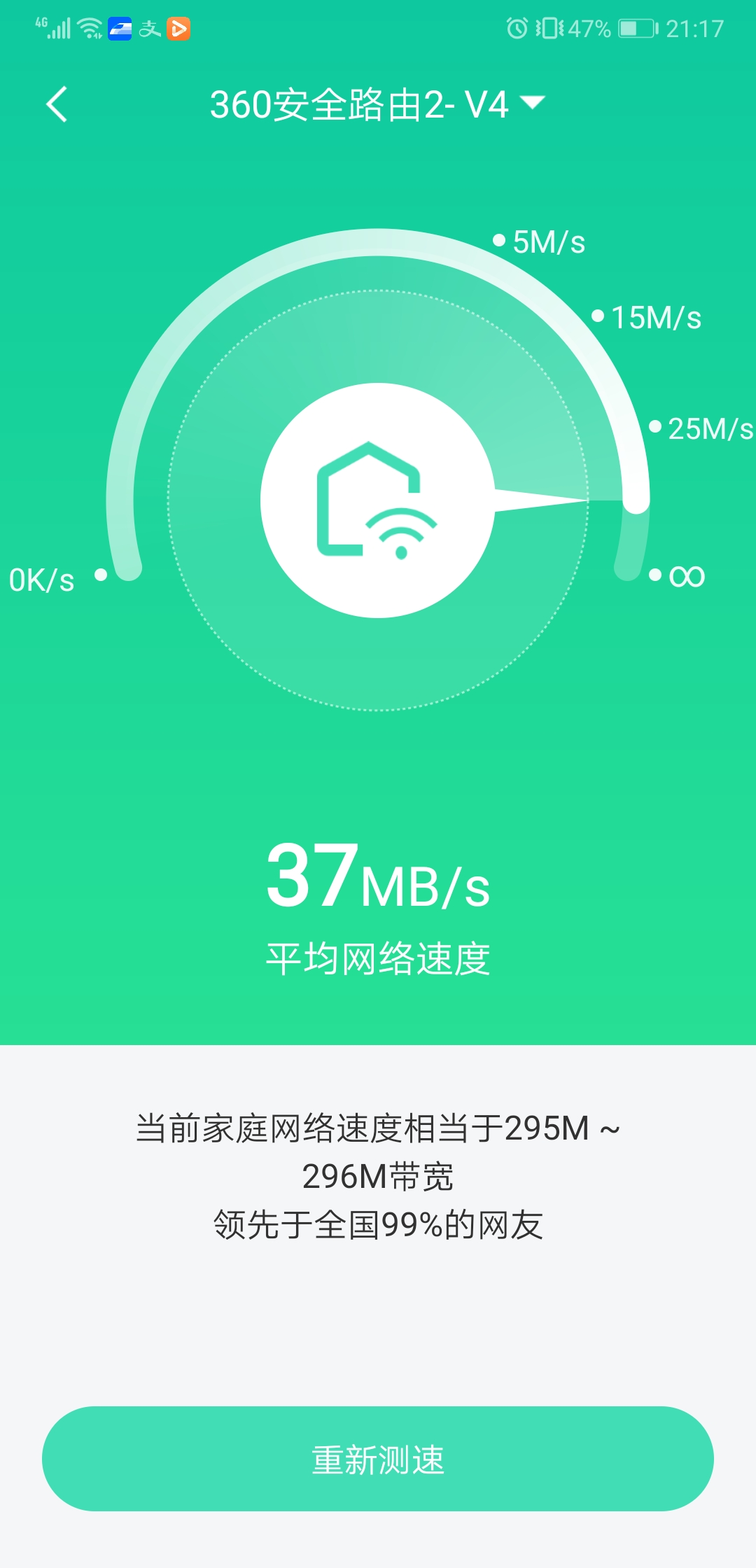Expand the 360安全路由2- V4 router dropdown
The image size is (756, 1568).
click(x=532, y=104)
